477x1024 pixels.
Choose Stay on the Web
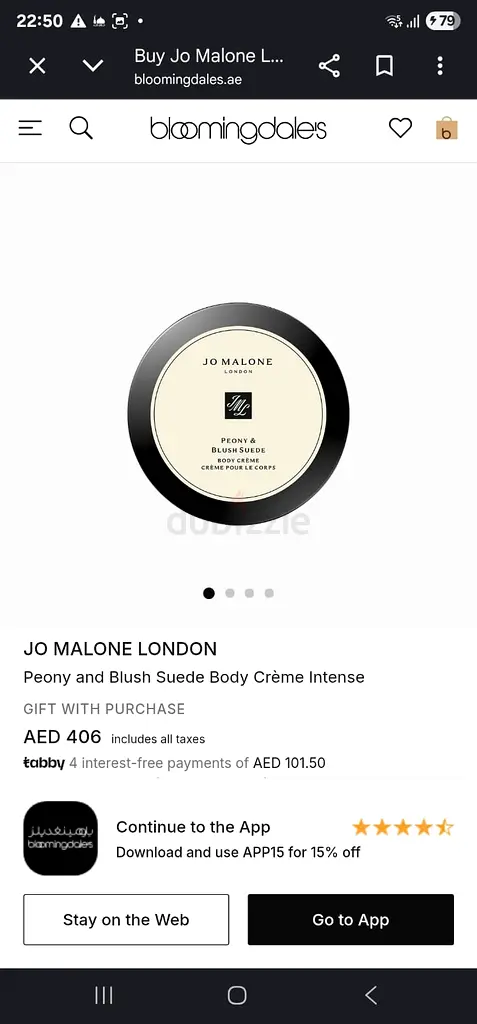[x=126, y=920]
